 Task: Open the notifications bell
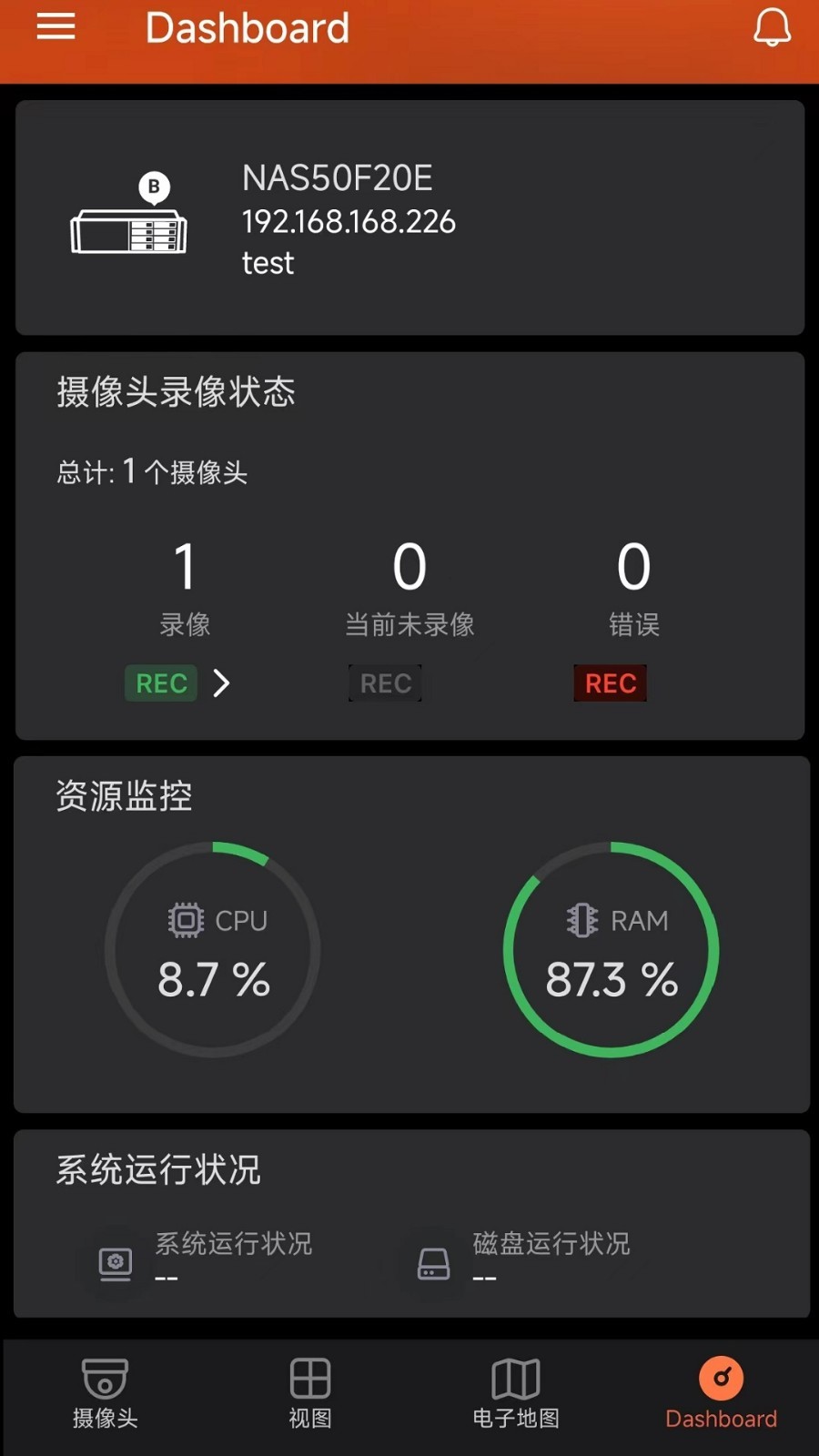click(772, 27)
